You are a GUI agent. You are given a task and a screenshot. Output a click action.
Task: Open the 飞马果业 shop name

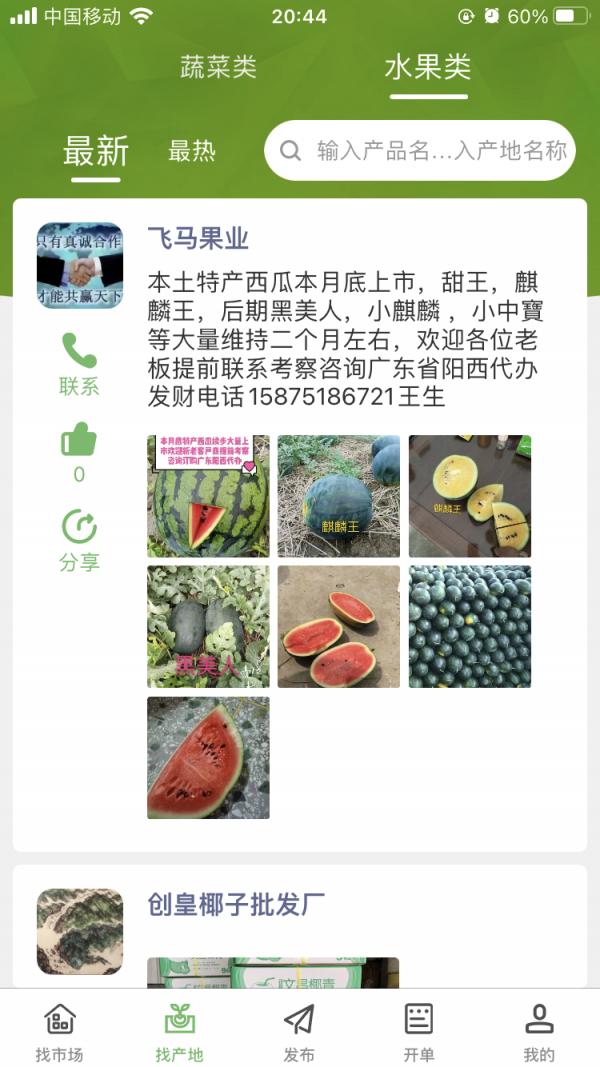[198, 239]
